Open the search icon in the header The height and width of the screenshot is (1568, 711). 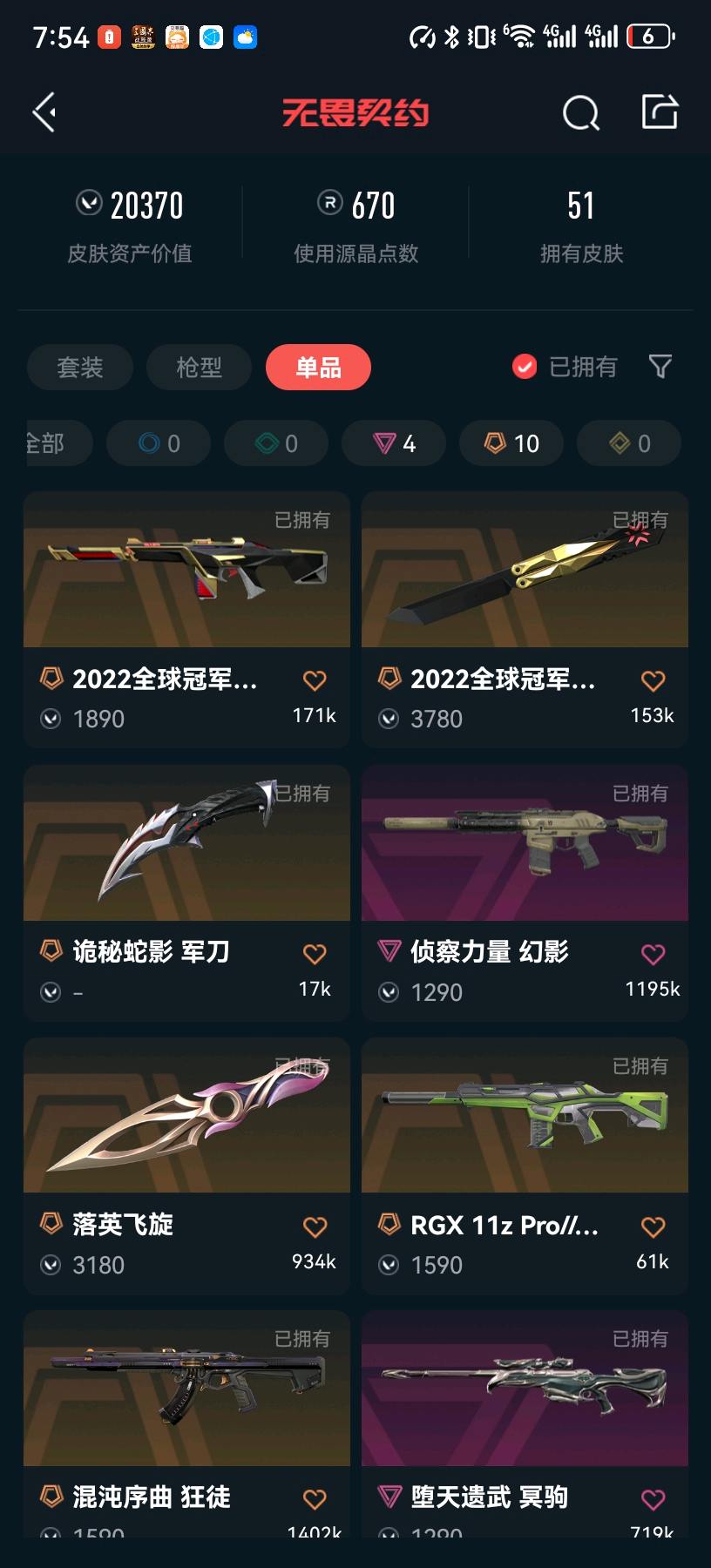coord(580,112)
